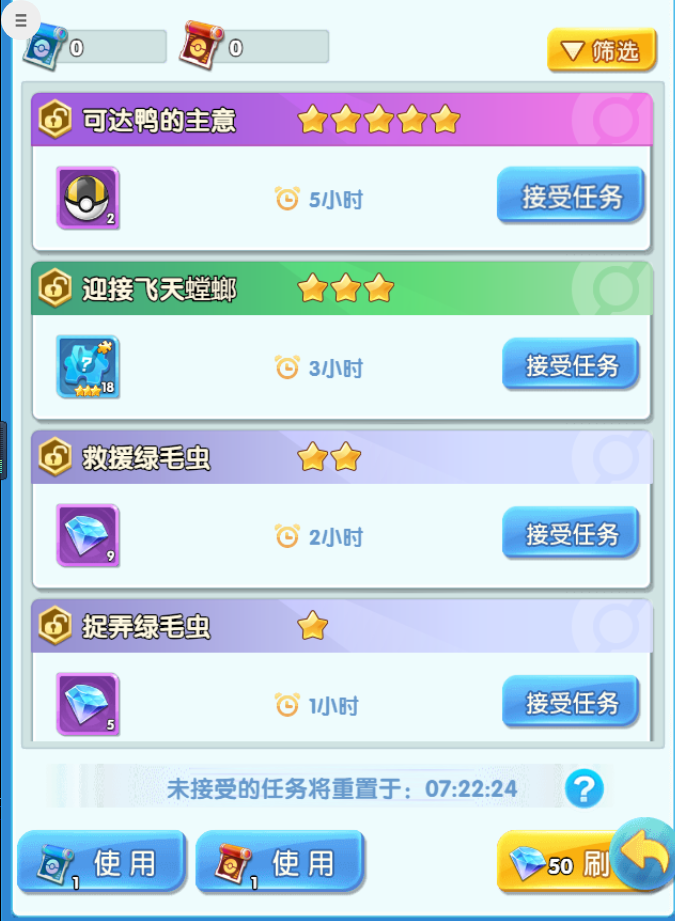Open the hamburger menu button
This screenshot has height=921, width=675.
pos(21,20)
